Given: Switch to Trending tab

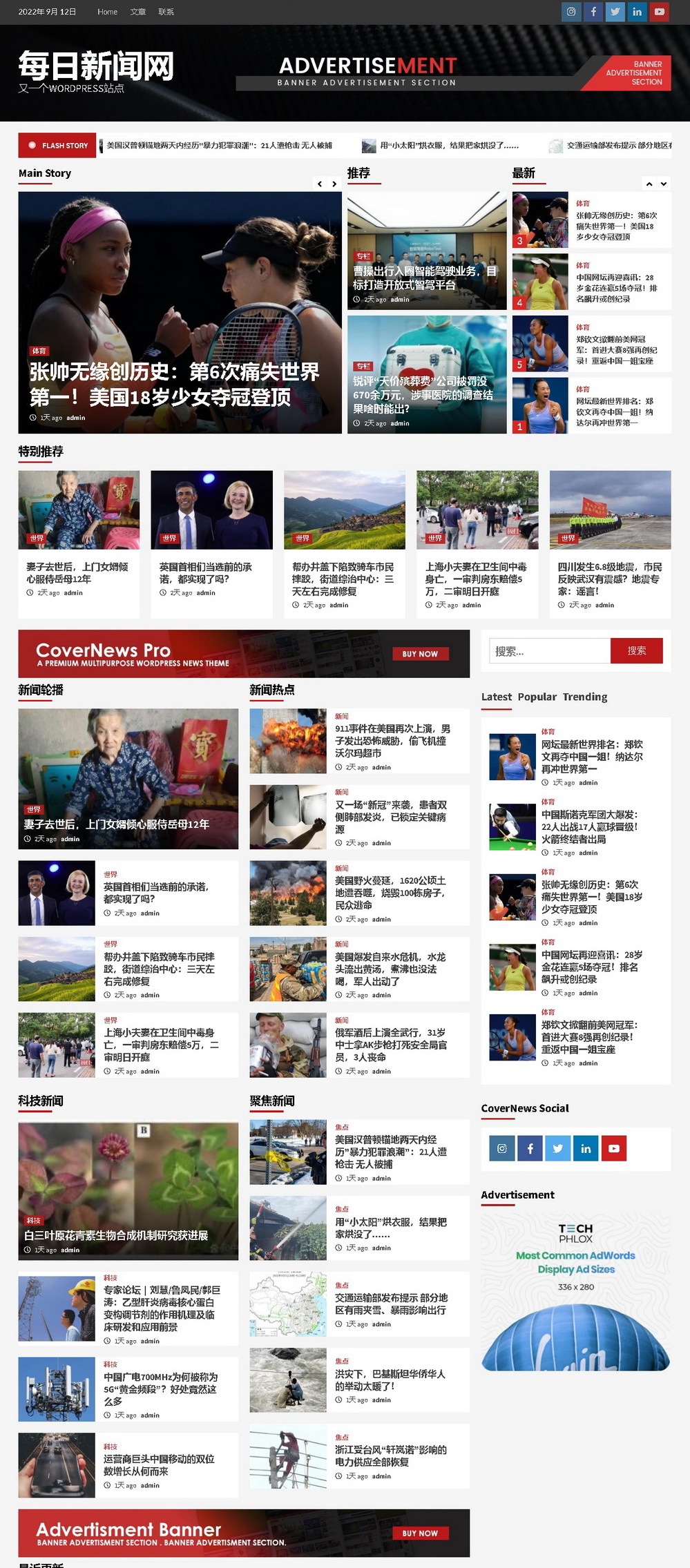Looking at the screenshot, I should 584,697.
